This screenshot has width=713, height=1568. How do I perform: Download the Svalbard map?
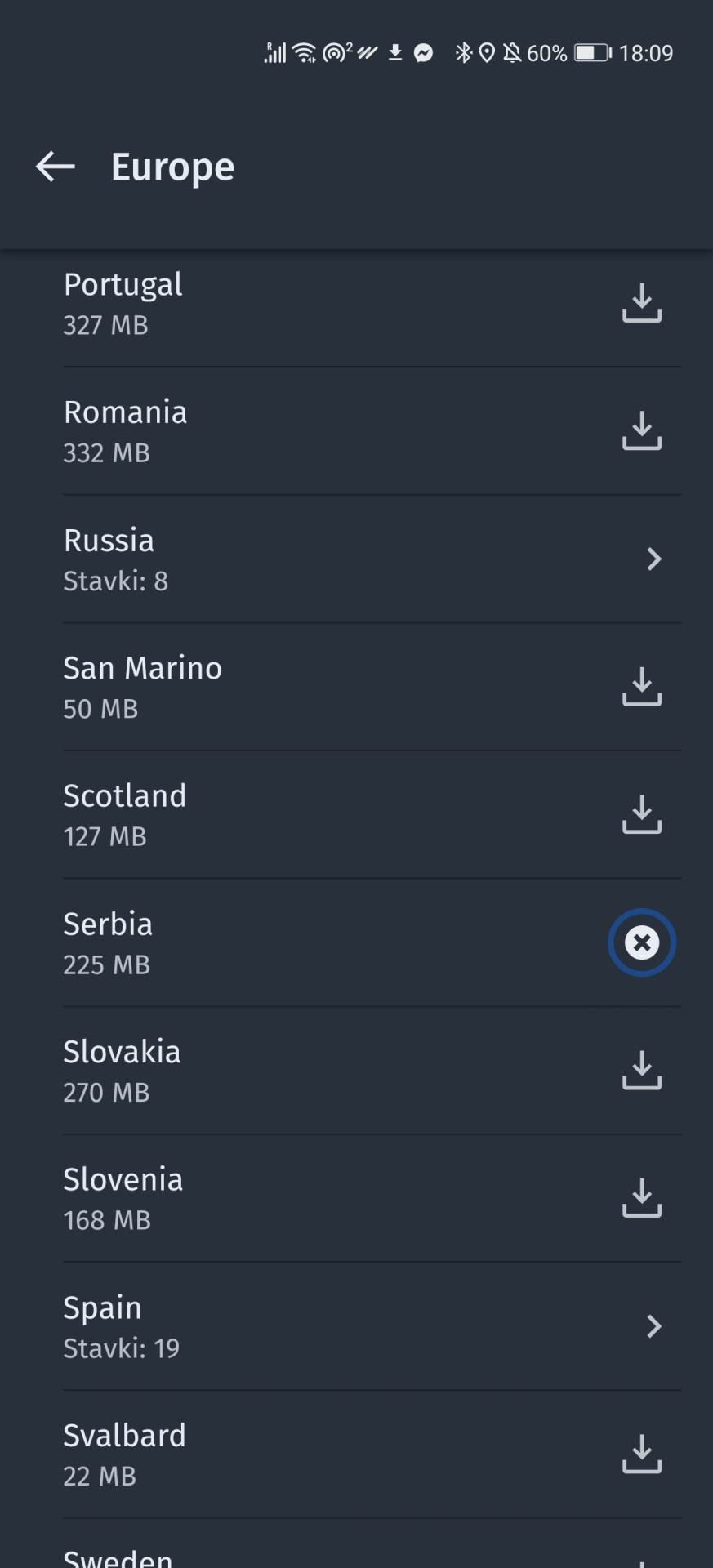[642, 1454]
